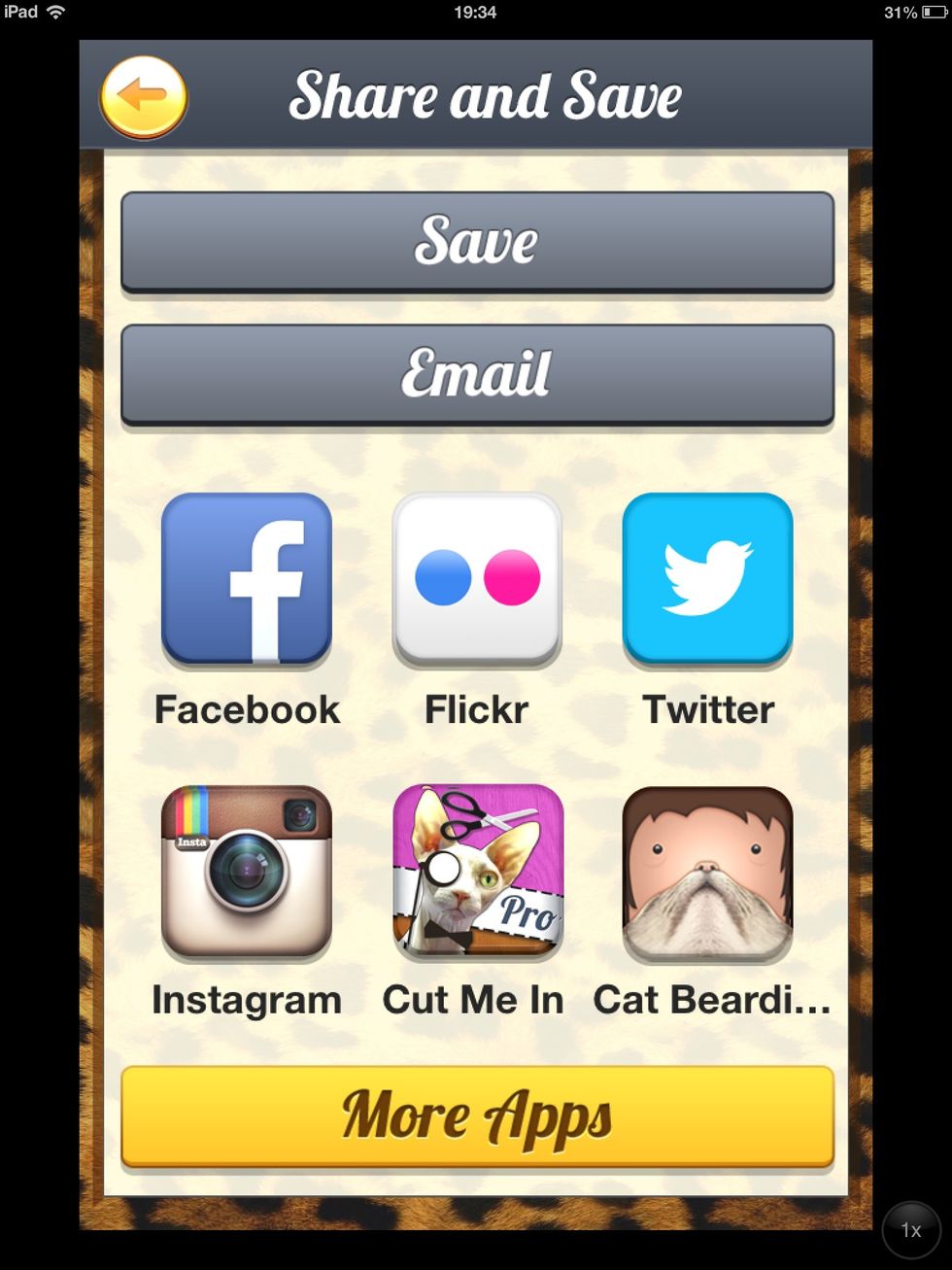Viewport: 952px width, 1270px height.
Task: Go back with the yellow arrow button
Action: pos(144,97)
